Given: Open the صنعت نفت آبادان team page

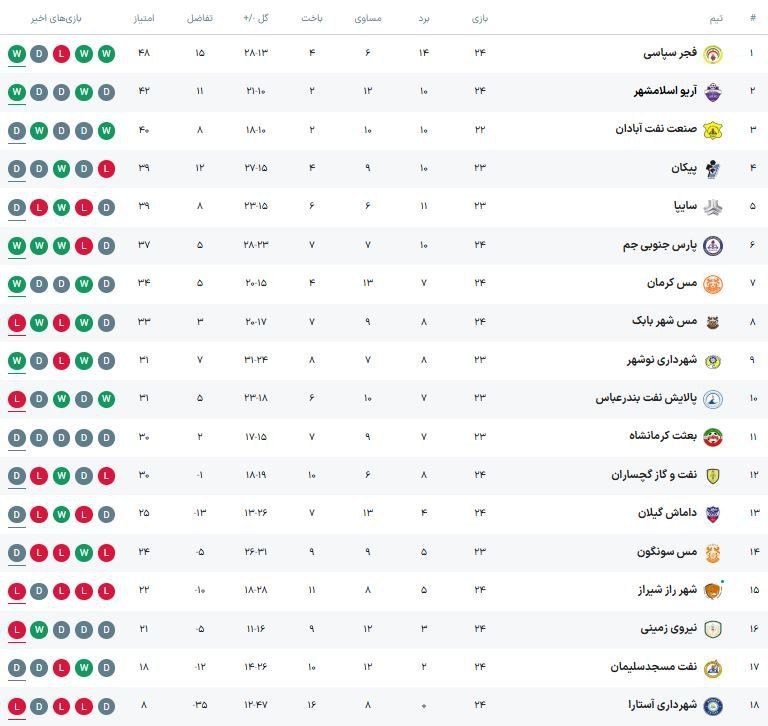Looking at the screenshot, I should tap(656, 129).
